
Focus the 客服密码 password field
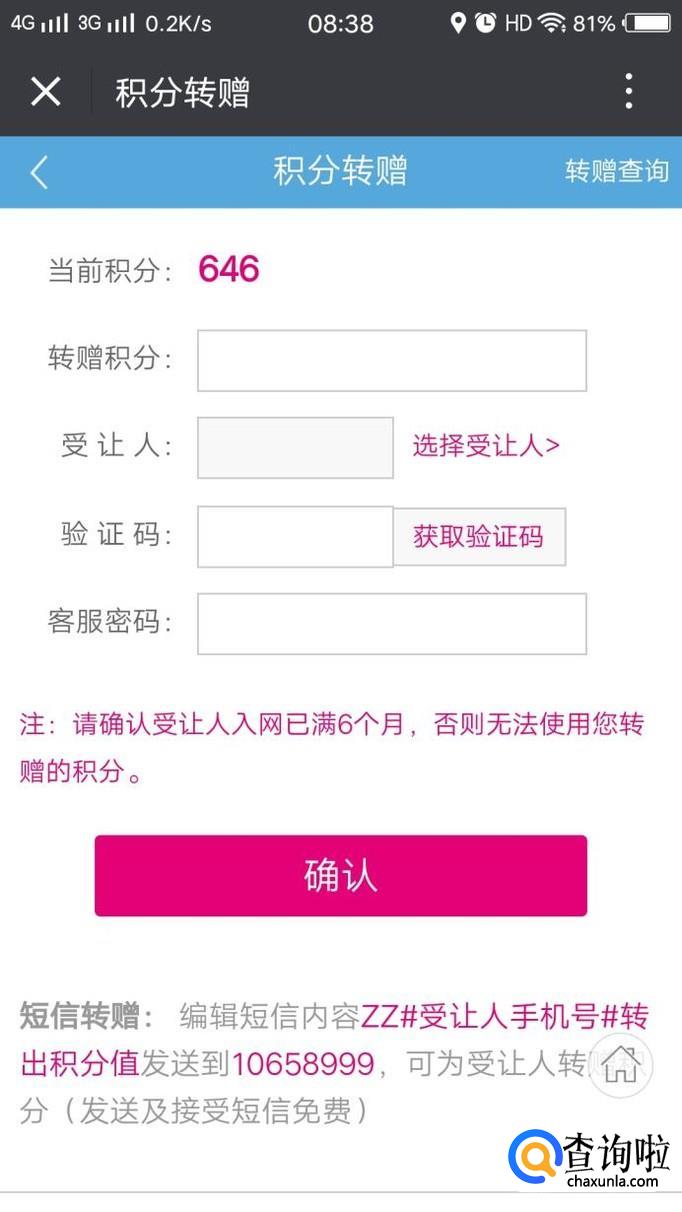pyautogui.click(x=391, y=624)
